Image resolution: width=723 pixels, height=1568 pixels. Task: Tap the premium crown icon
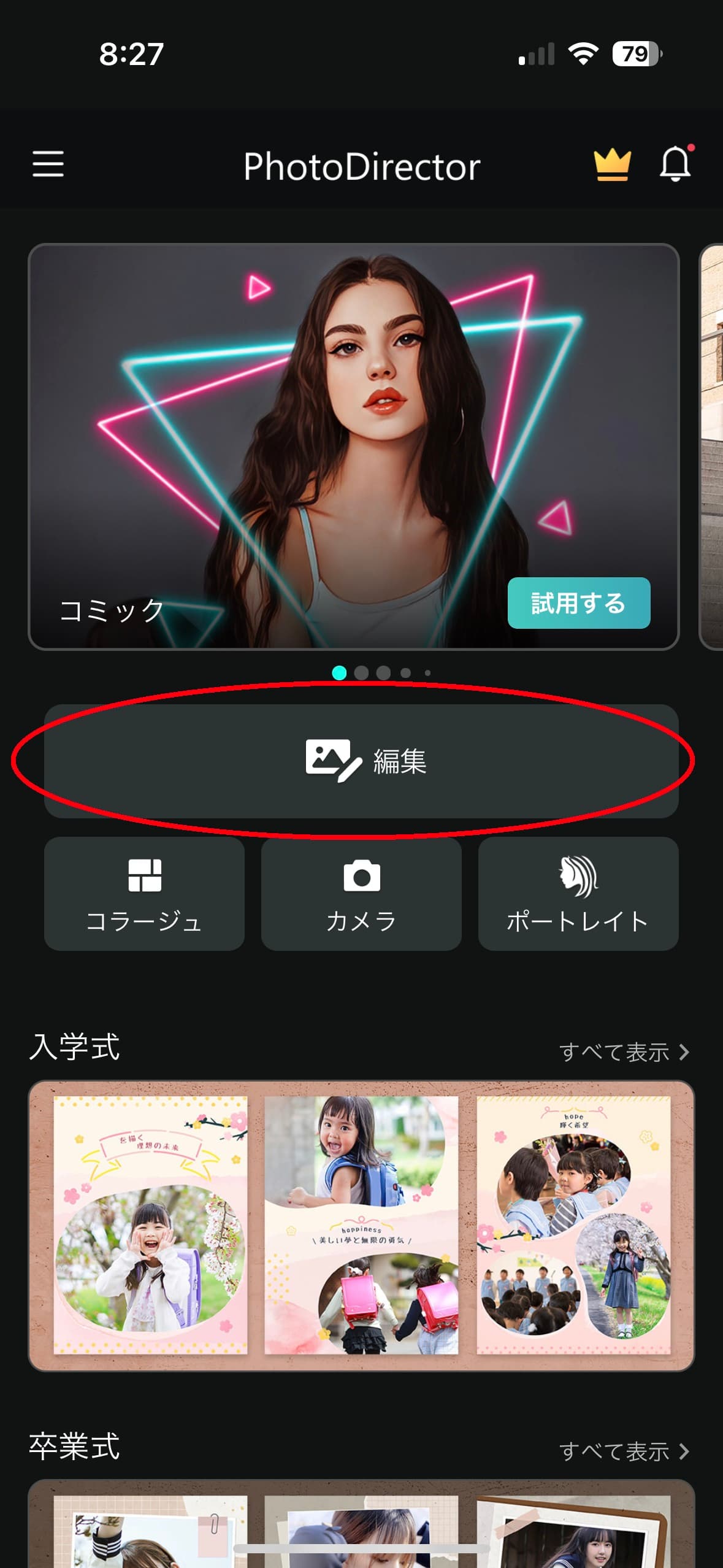pos(611,164)
